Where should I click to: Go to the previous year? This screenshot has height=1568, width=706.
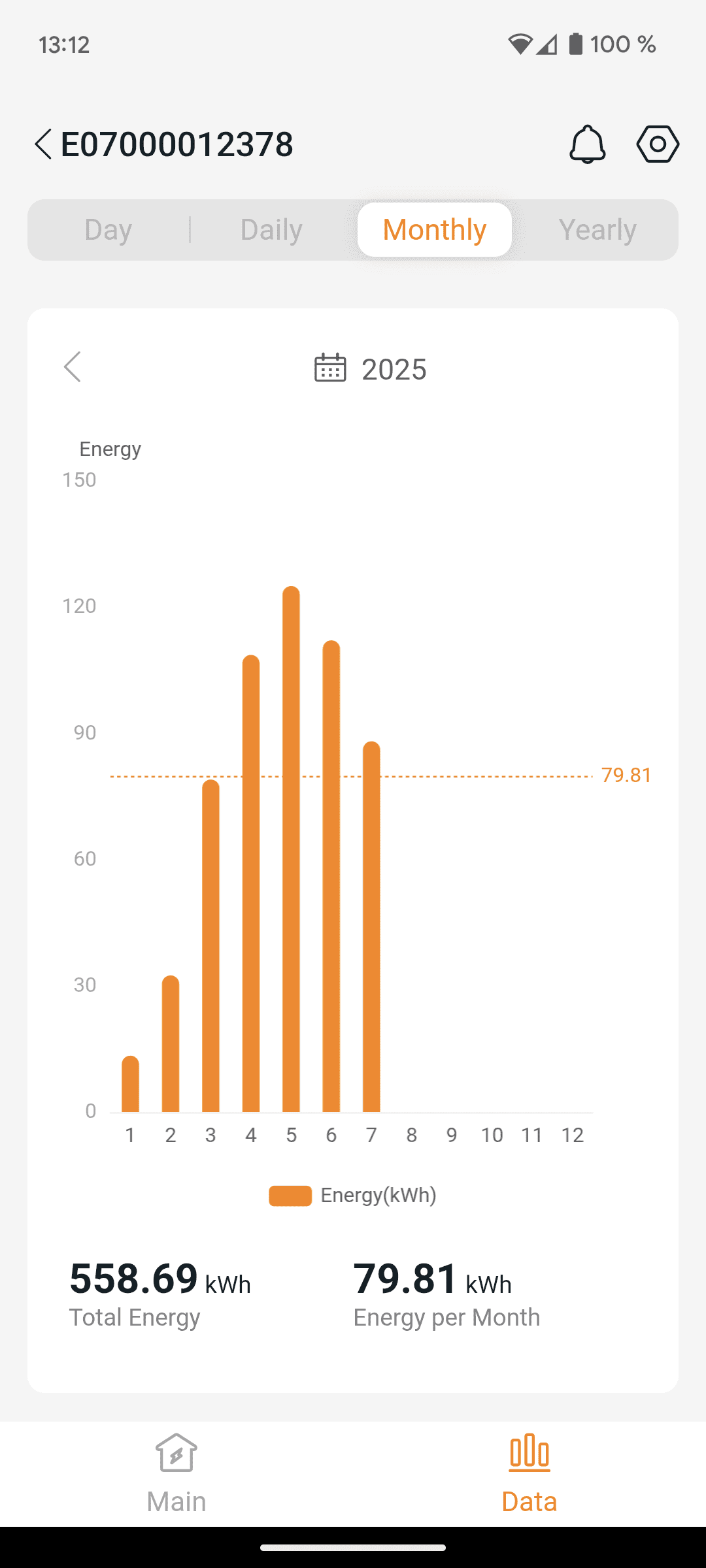tap(73, 367)
